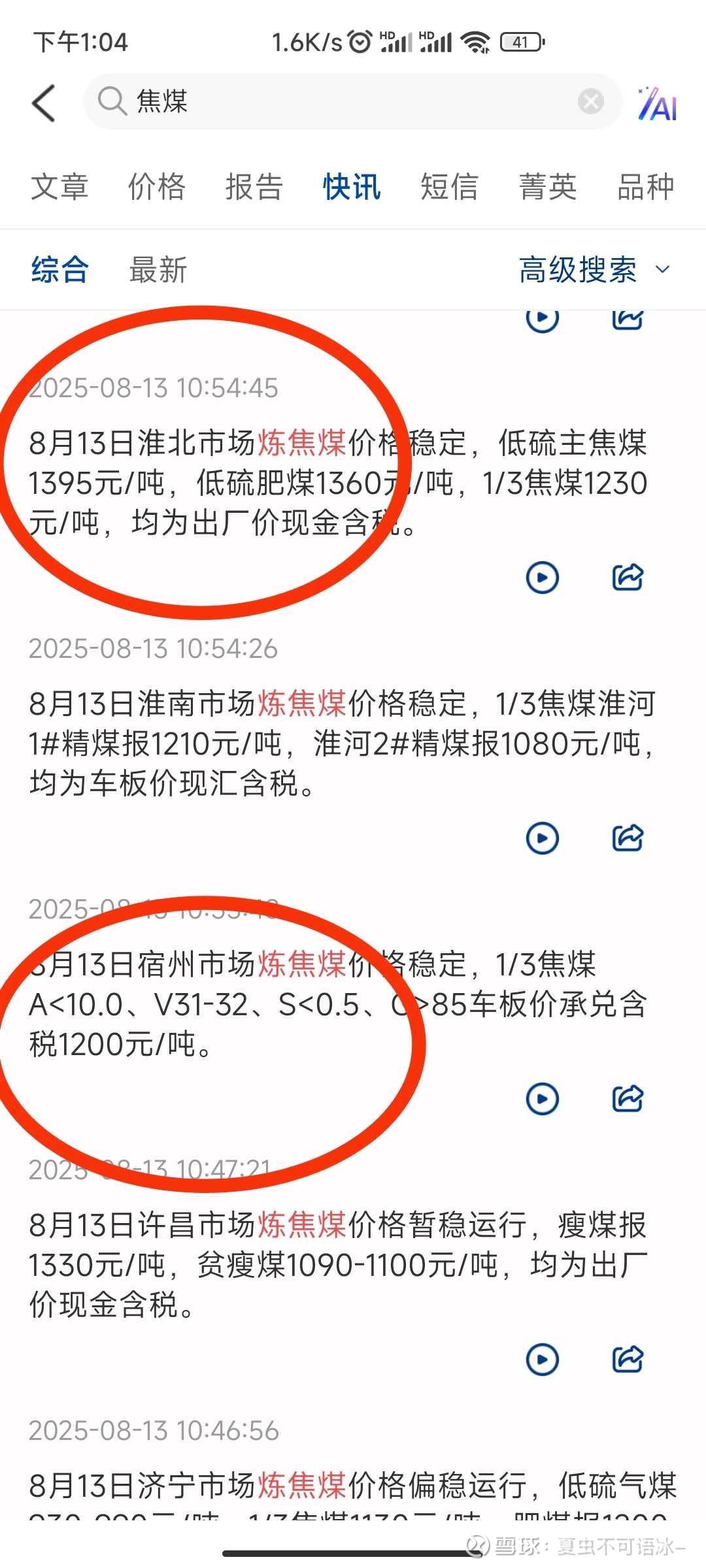
Task: Clear the search text with the X
Action: click(591, 101)
